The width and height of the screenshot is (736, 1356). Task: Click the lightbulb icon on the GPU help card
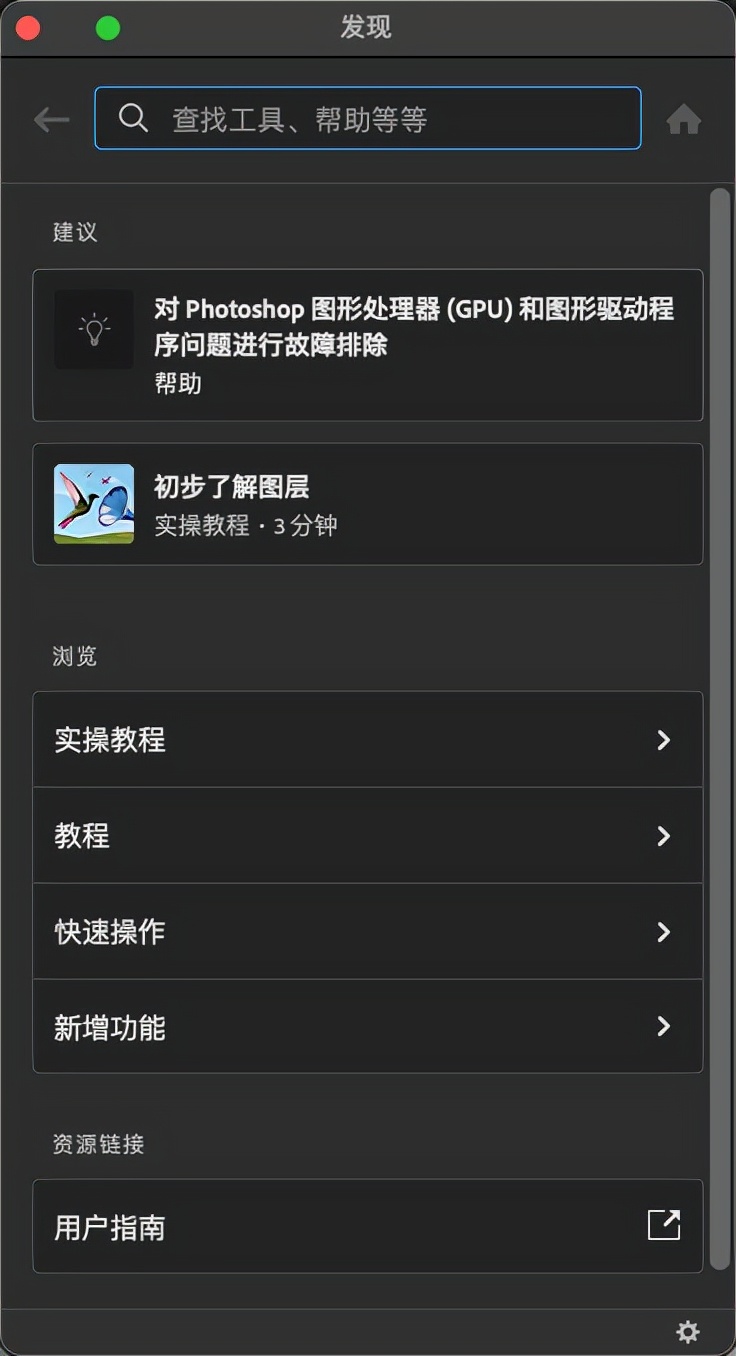[x=93, y=328]
